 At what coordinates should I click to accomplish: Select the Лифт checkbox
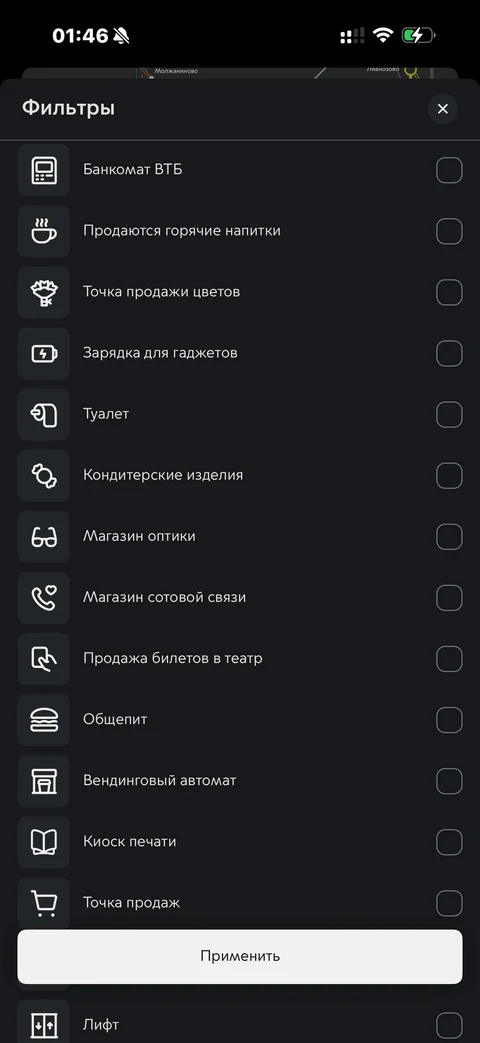(x=449, y=1025)
